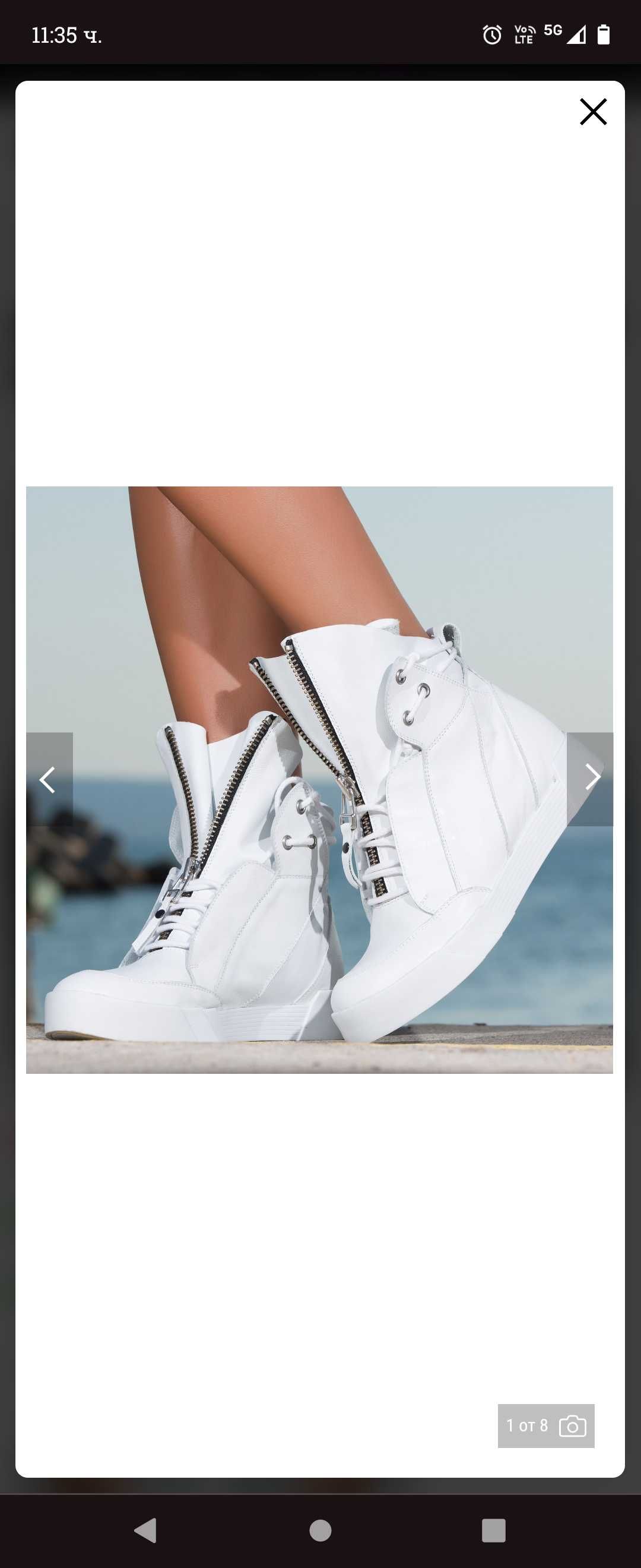Go to the home screen

pos(320,1529)
